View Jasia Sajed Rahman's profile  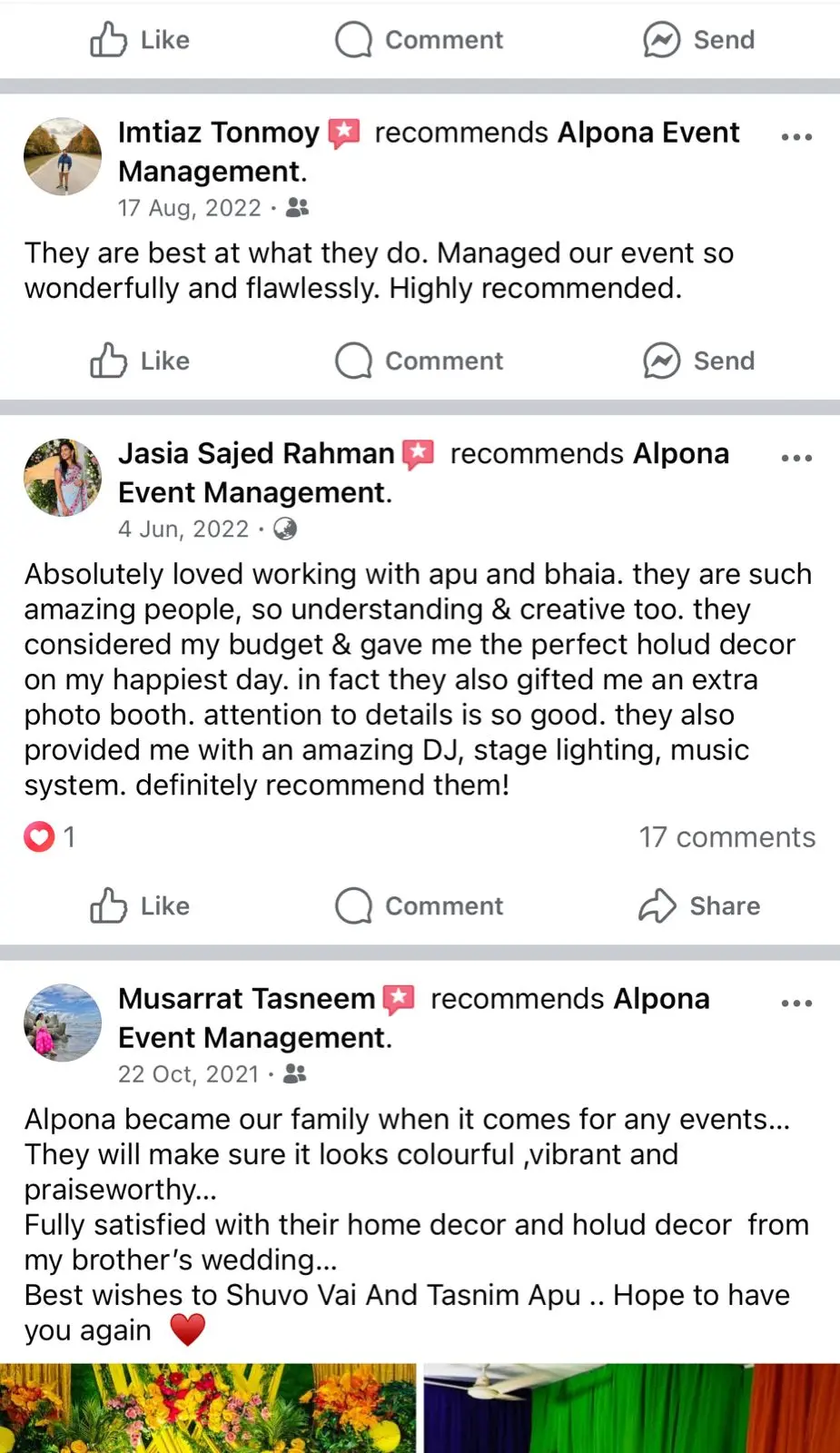pos(256,453)
